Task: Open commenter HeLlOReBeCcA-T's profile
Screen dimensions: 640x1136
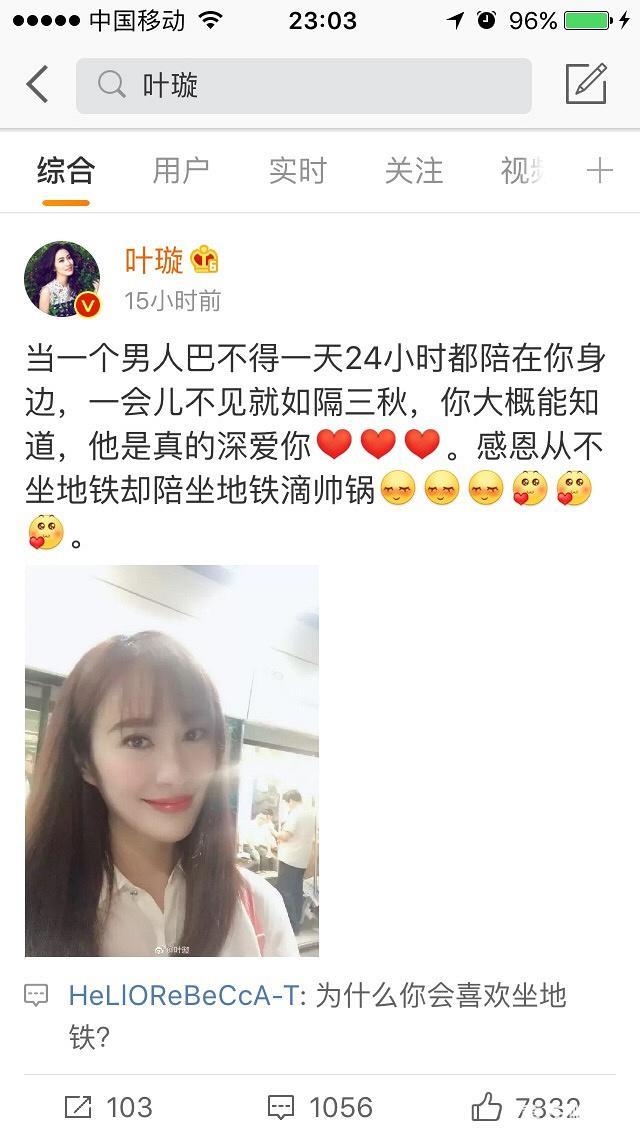Action: (x=183, y=995)
